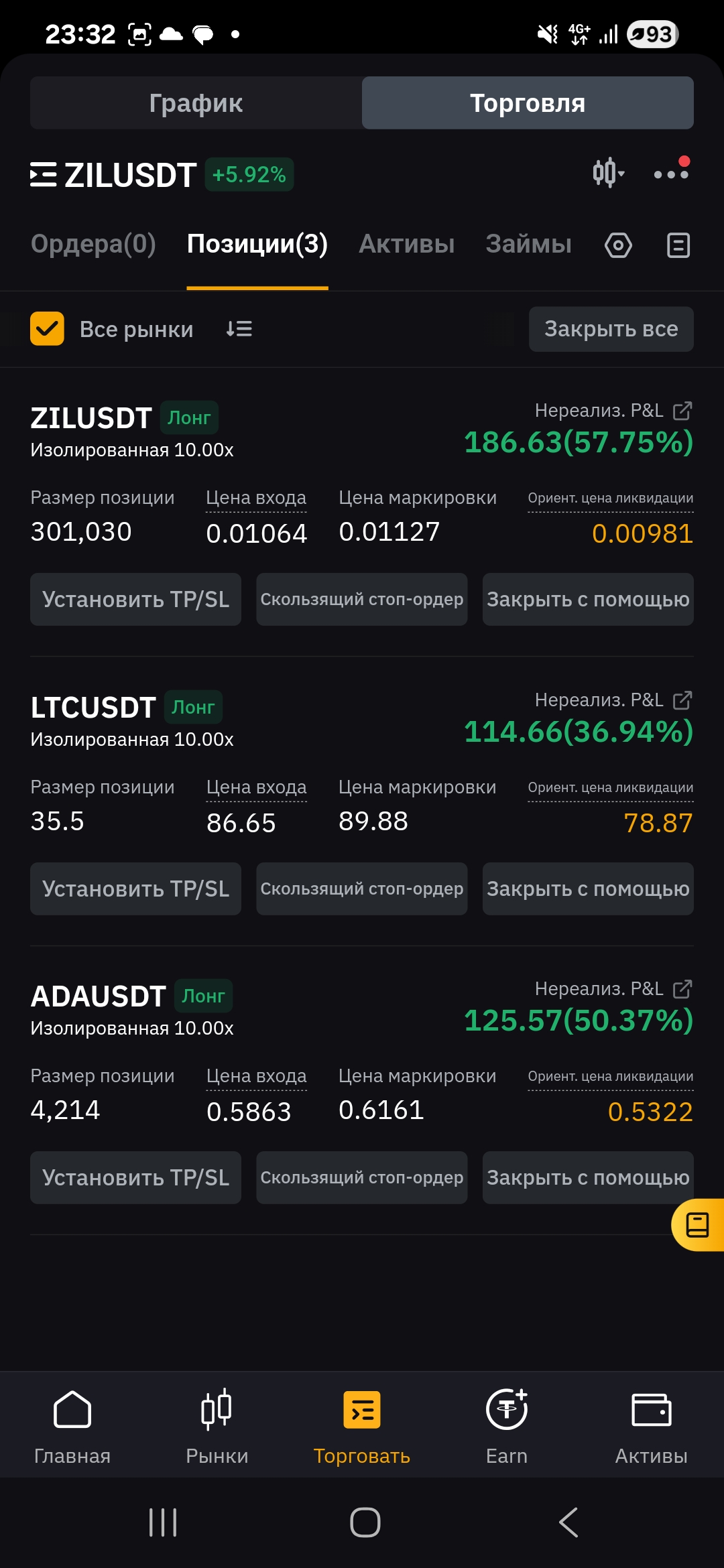Open the positions sort icon
Viewport: 724px width, 1568px height.
[x=239, y=329]
